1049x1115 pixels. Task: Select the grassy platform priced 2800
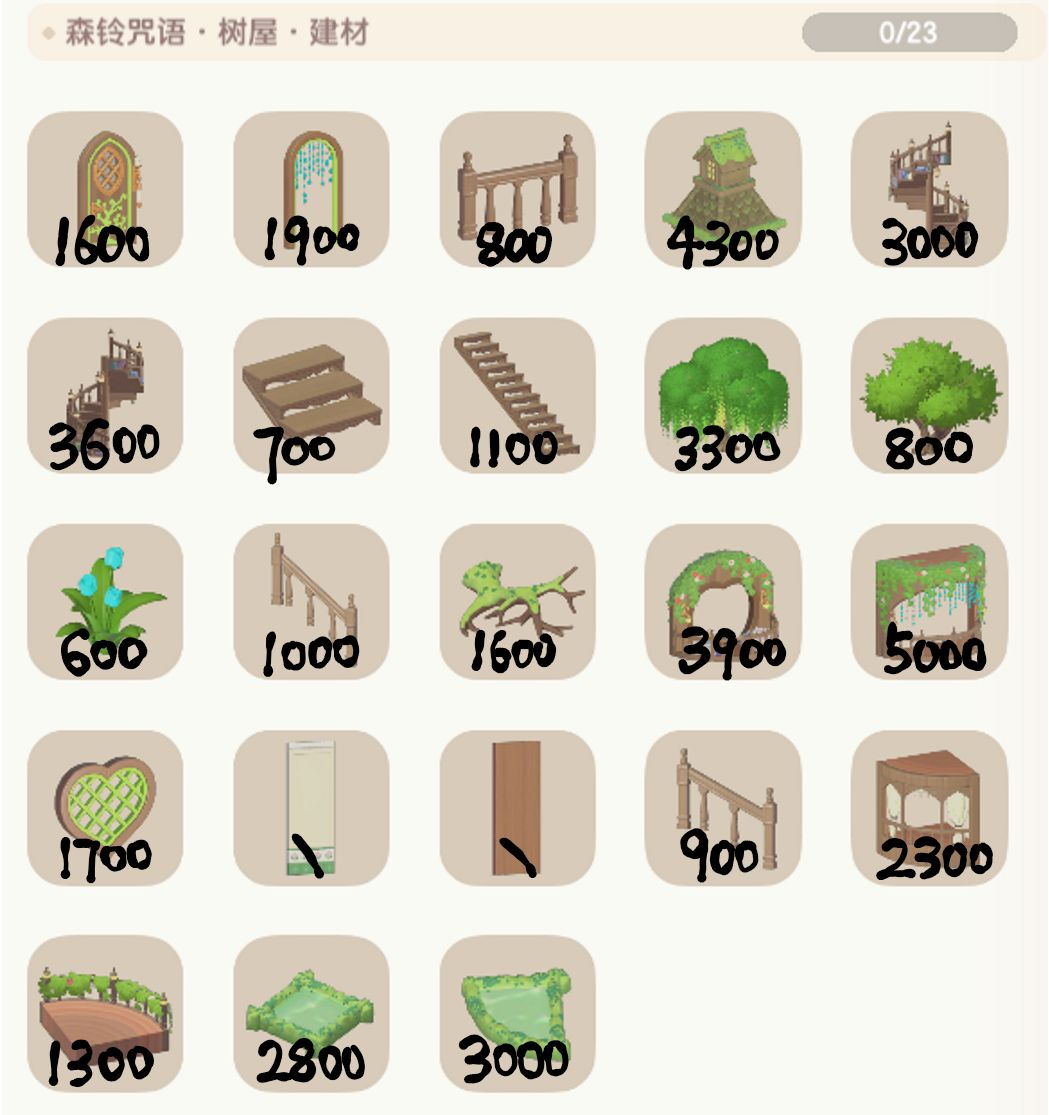310,1020
